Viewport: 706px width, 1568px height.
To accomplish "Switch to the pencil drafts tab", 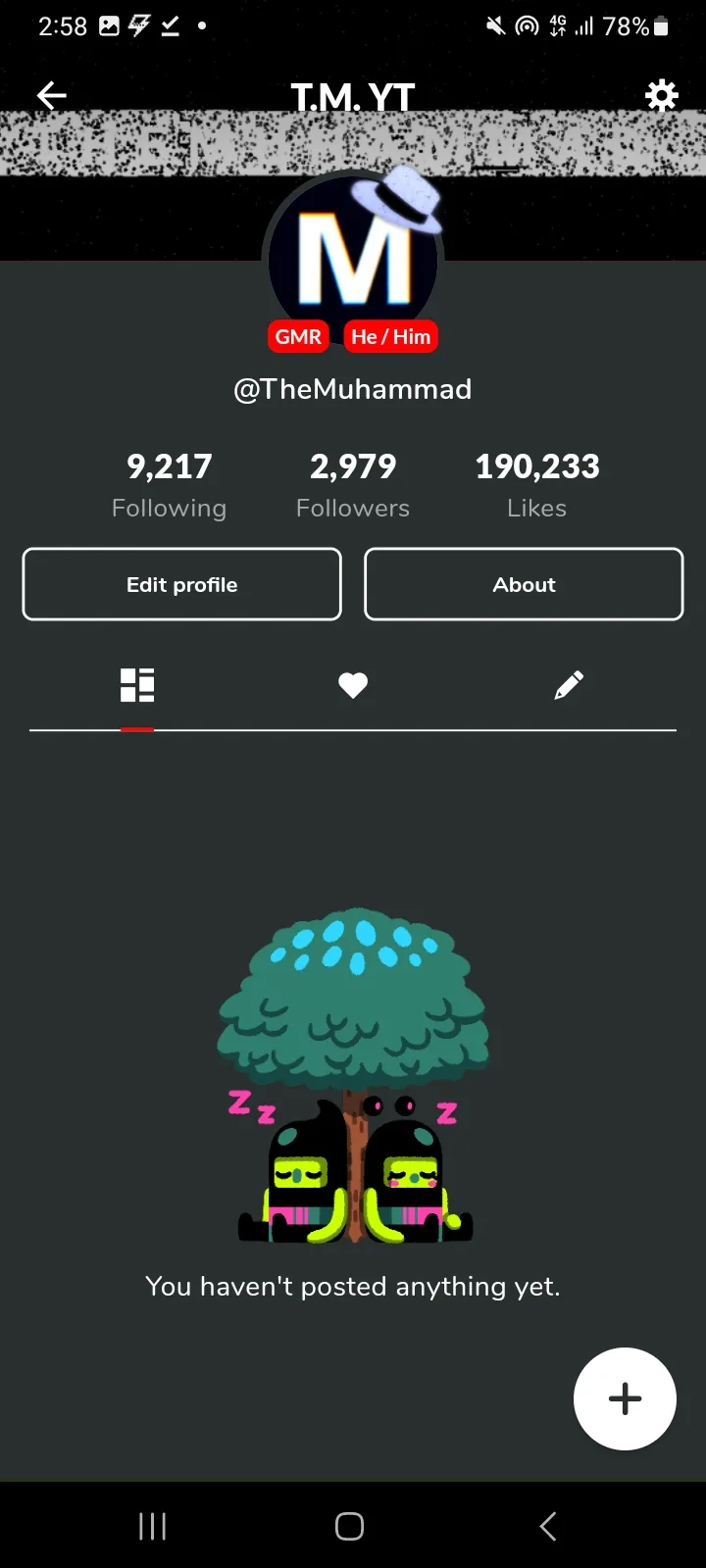I will pos(569,685).
